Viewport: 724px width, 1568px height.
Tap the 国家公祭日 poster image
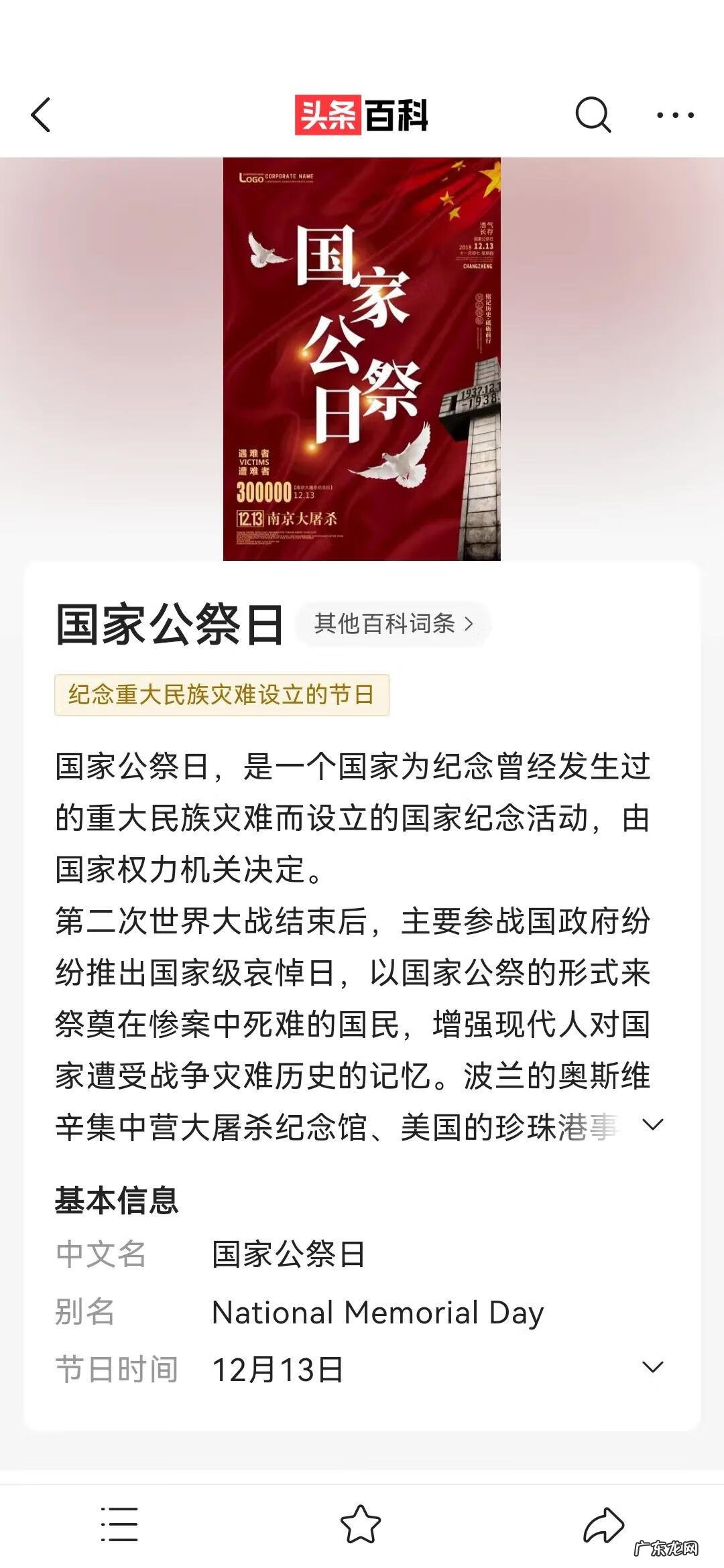(x=362, y=355)
